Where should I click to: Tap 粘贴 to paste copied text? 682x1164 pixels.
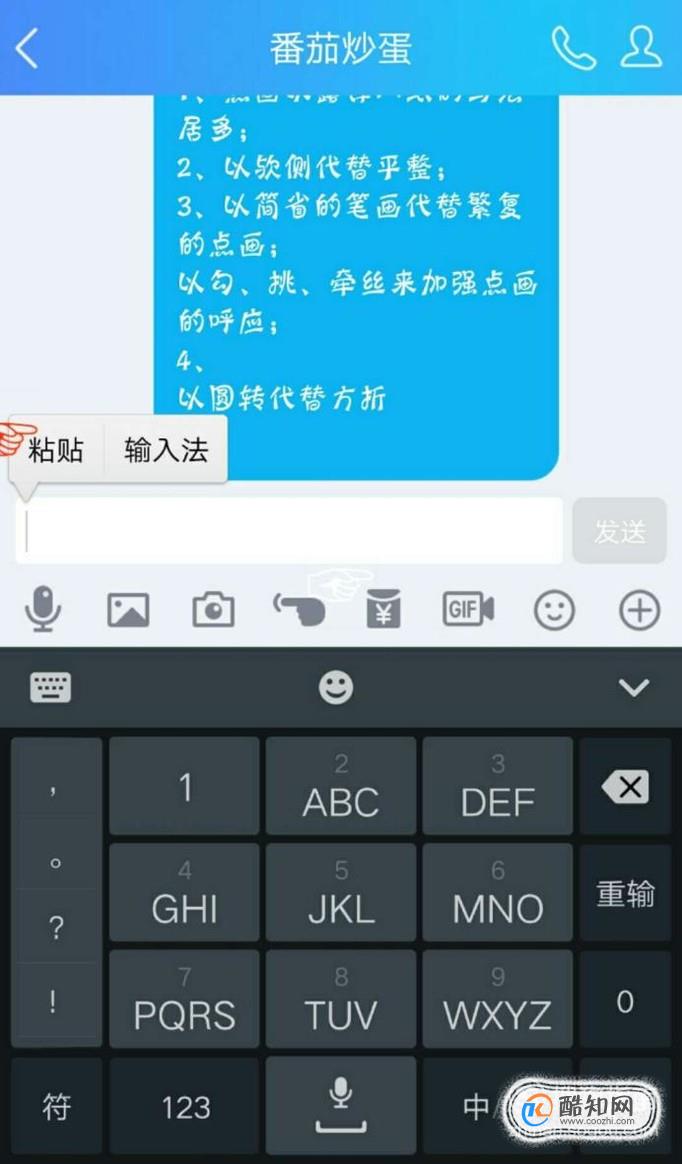pyautogui.click(x=56, y=450)
